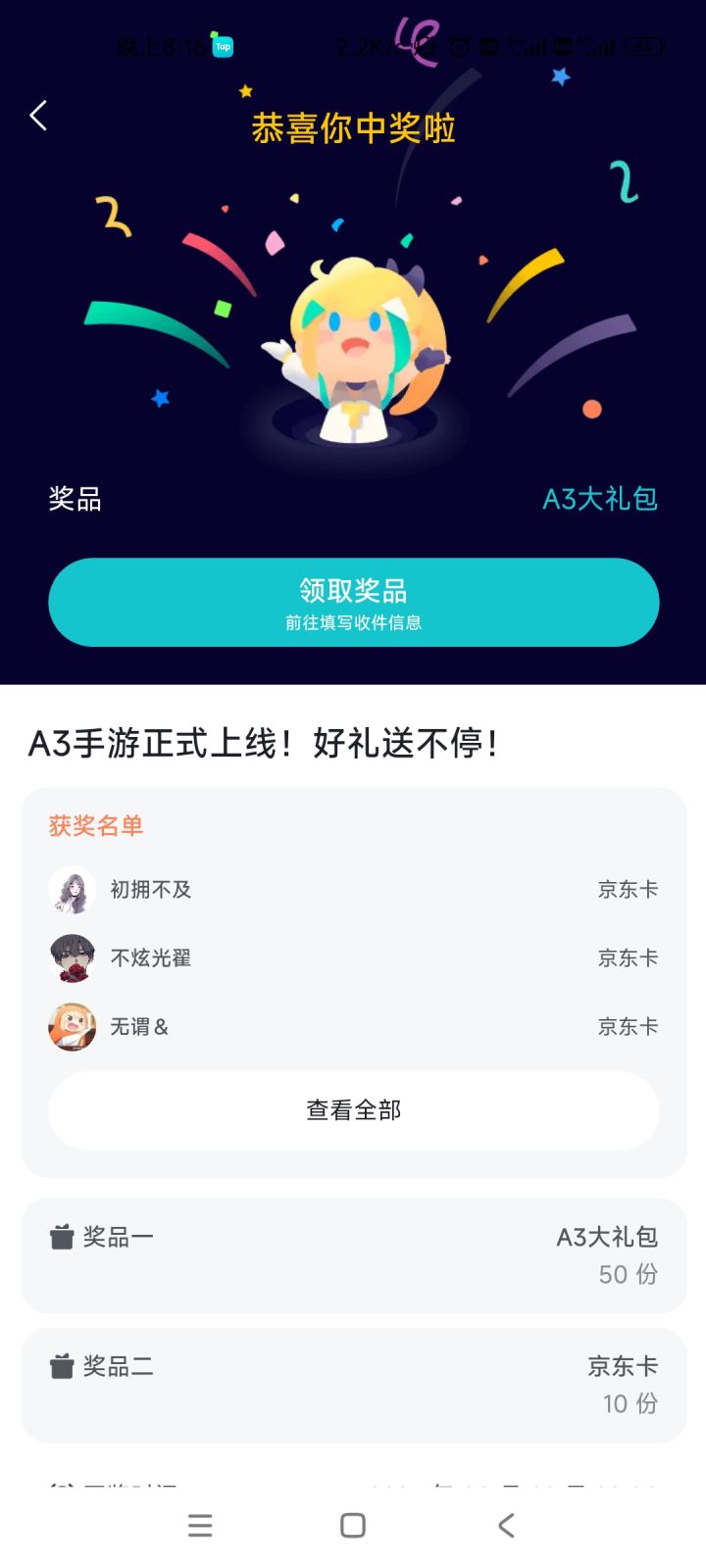View 无谓&'s avatar image
This screenshot has width=706, height=1568.
click(x=72, y=1027)
